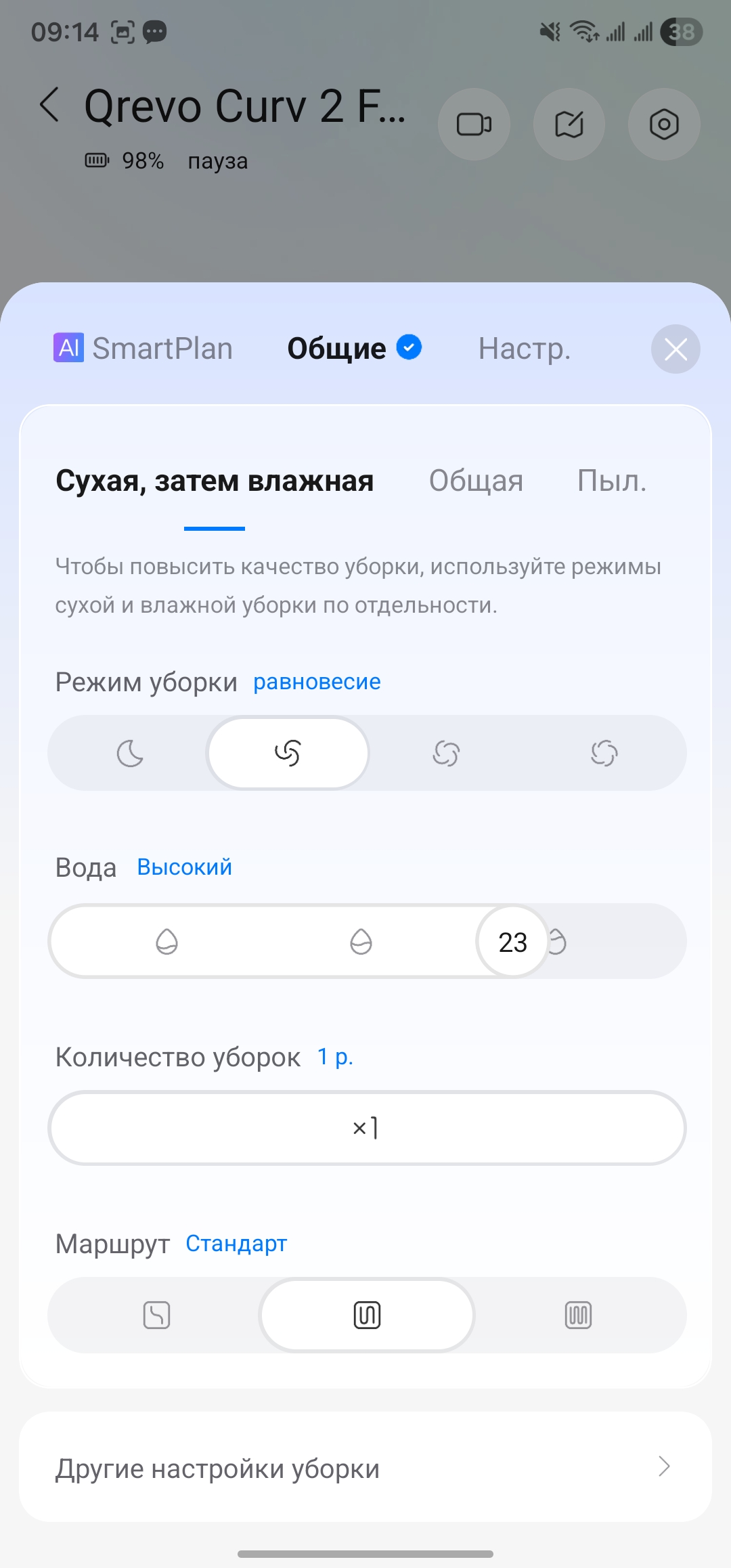Open device settings hexagon icon

click(x=663, y=125)
